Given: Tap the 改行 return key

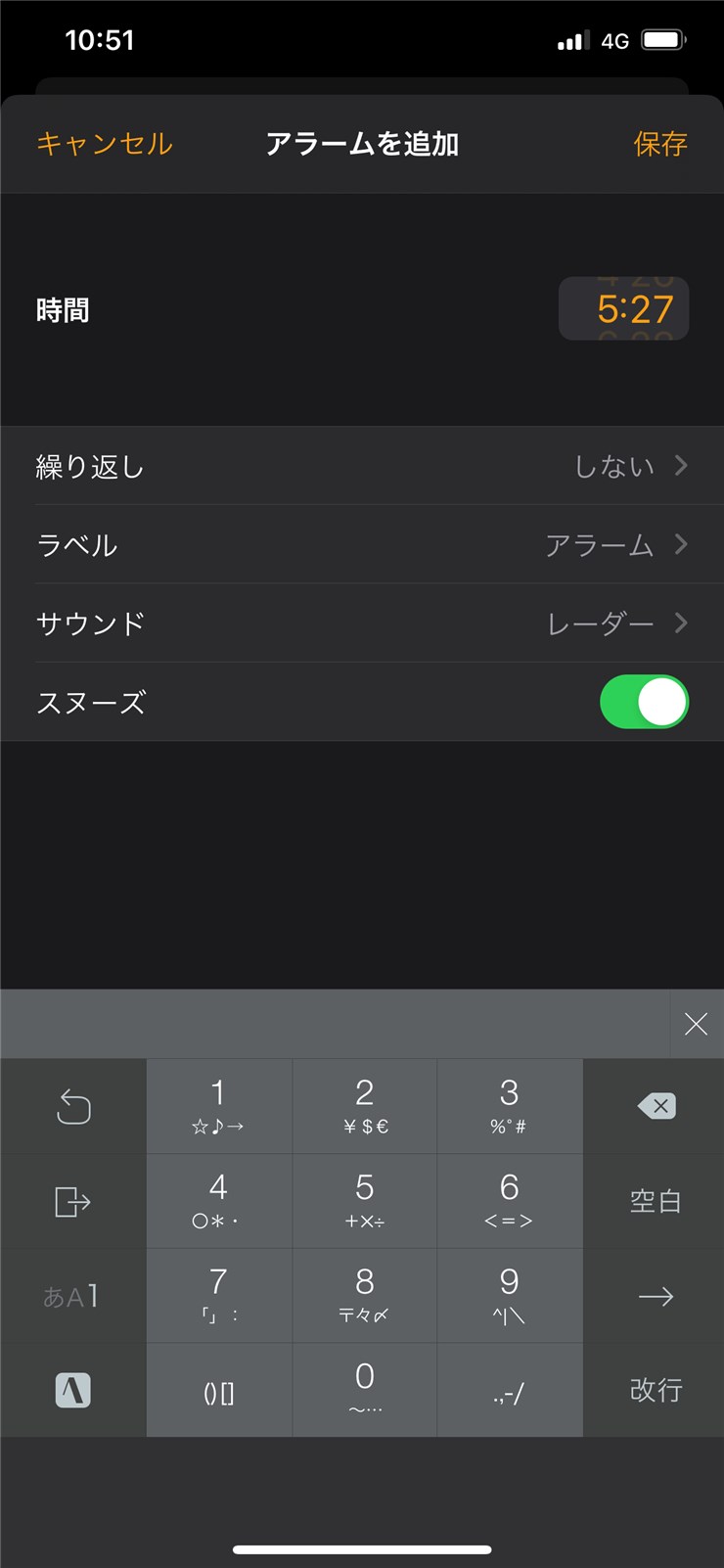Looking at the screenshot, I should [x=655, y=1390].
